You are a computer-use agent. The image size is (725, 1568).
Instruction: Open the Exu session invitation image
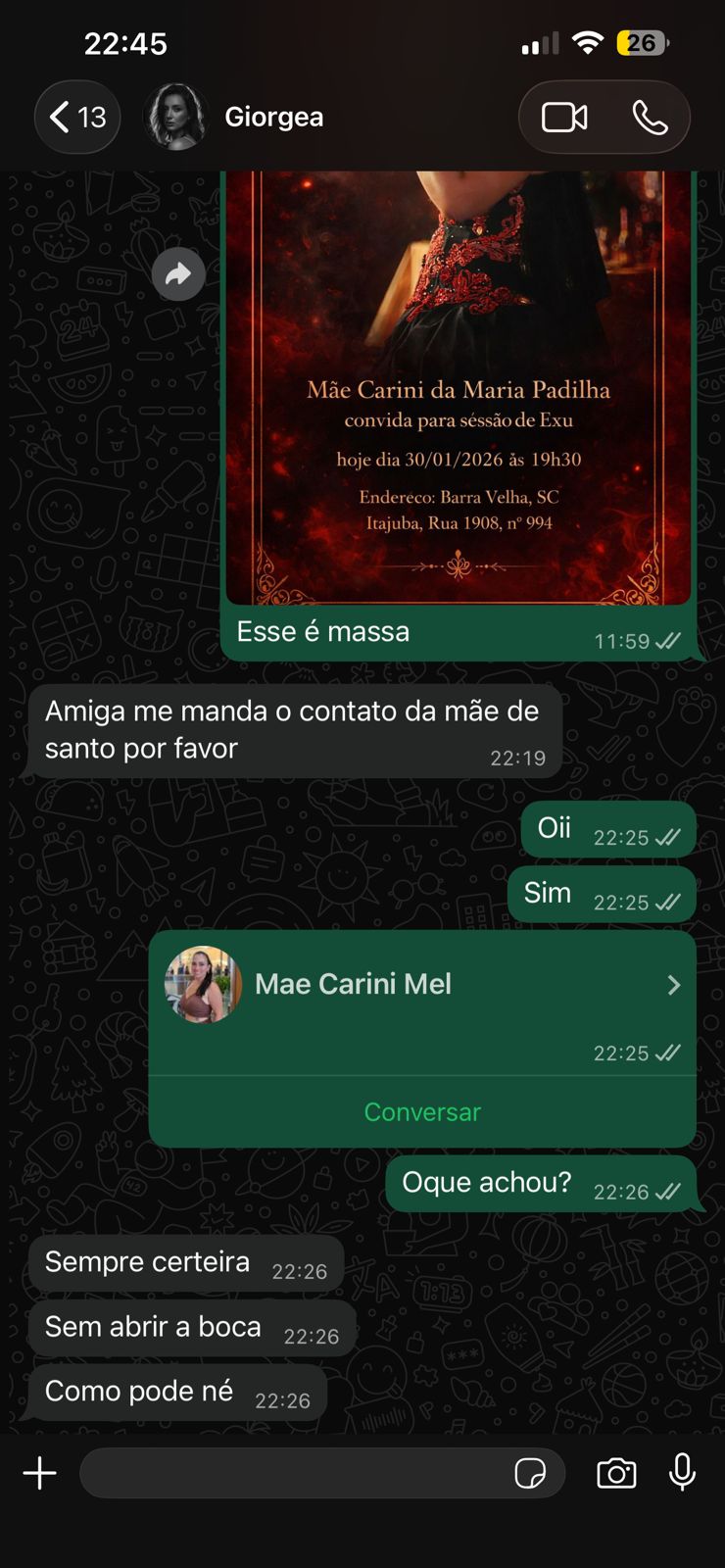(x=458, y=392)
